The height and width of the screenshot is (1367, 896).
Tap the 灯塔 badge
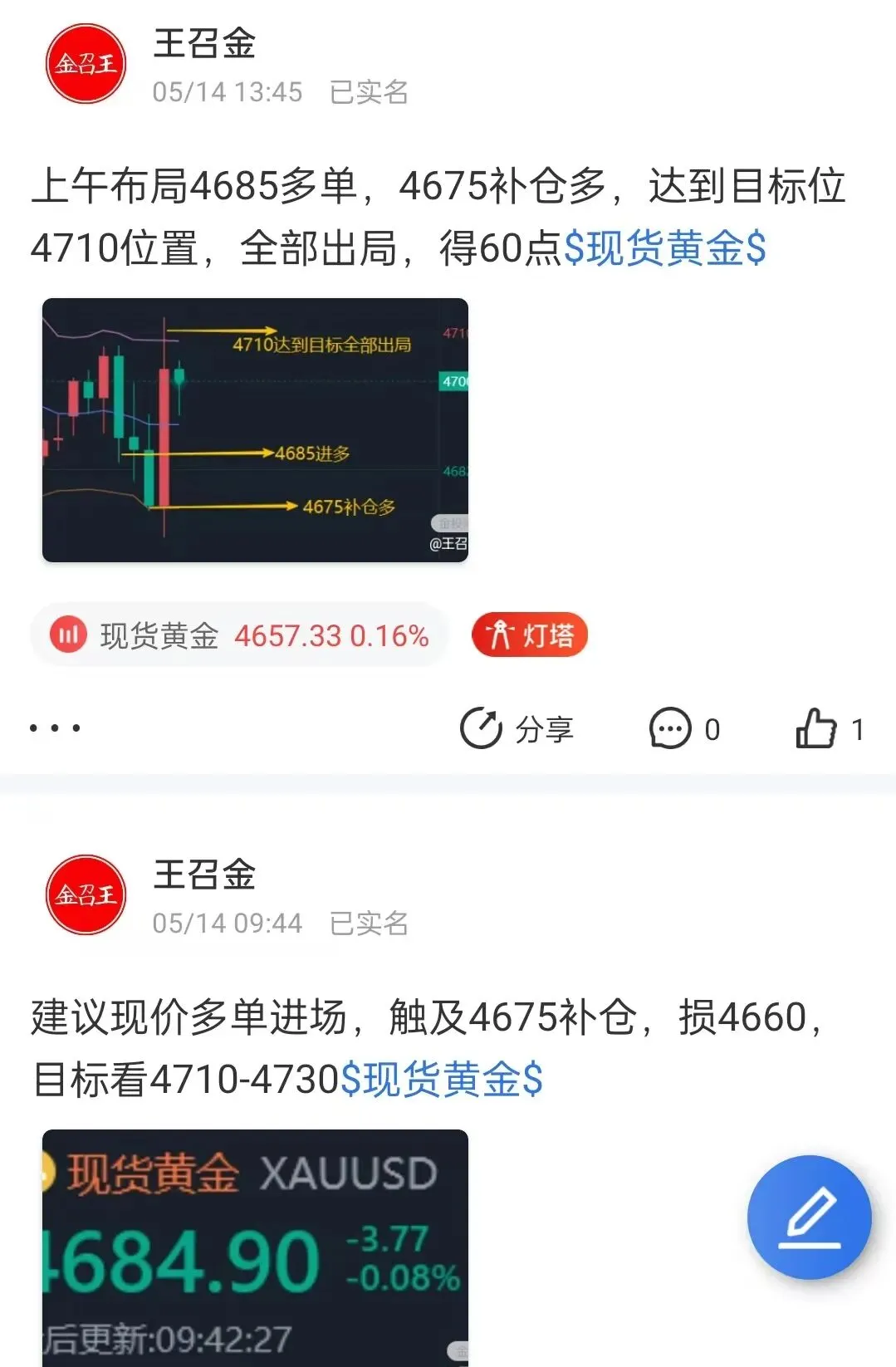[x=530, y=635]
